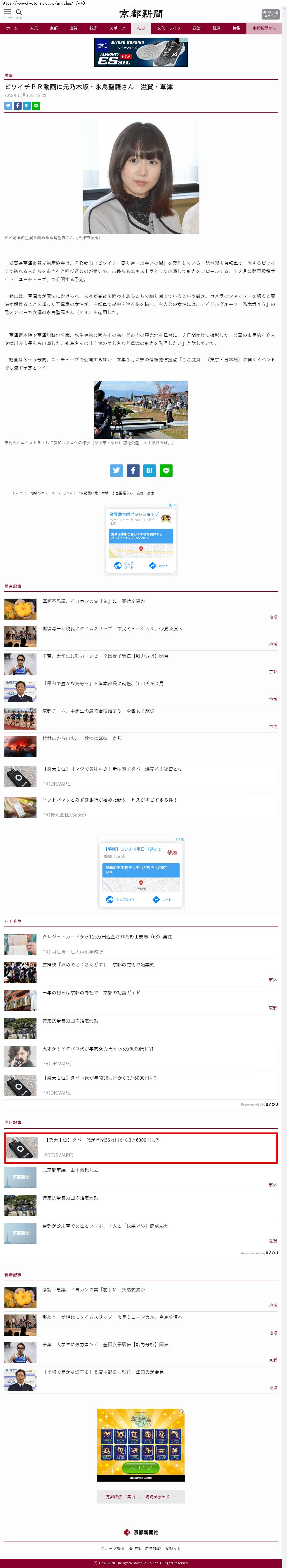Viewport: 287px width, 1568px height.
Task: Share article on Twitter below the article text
Action: [117, 471]
